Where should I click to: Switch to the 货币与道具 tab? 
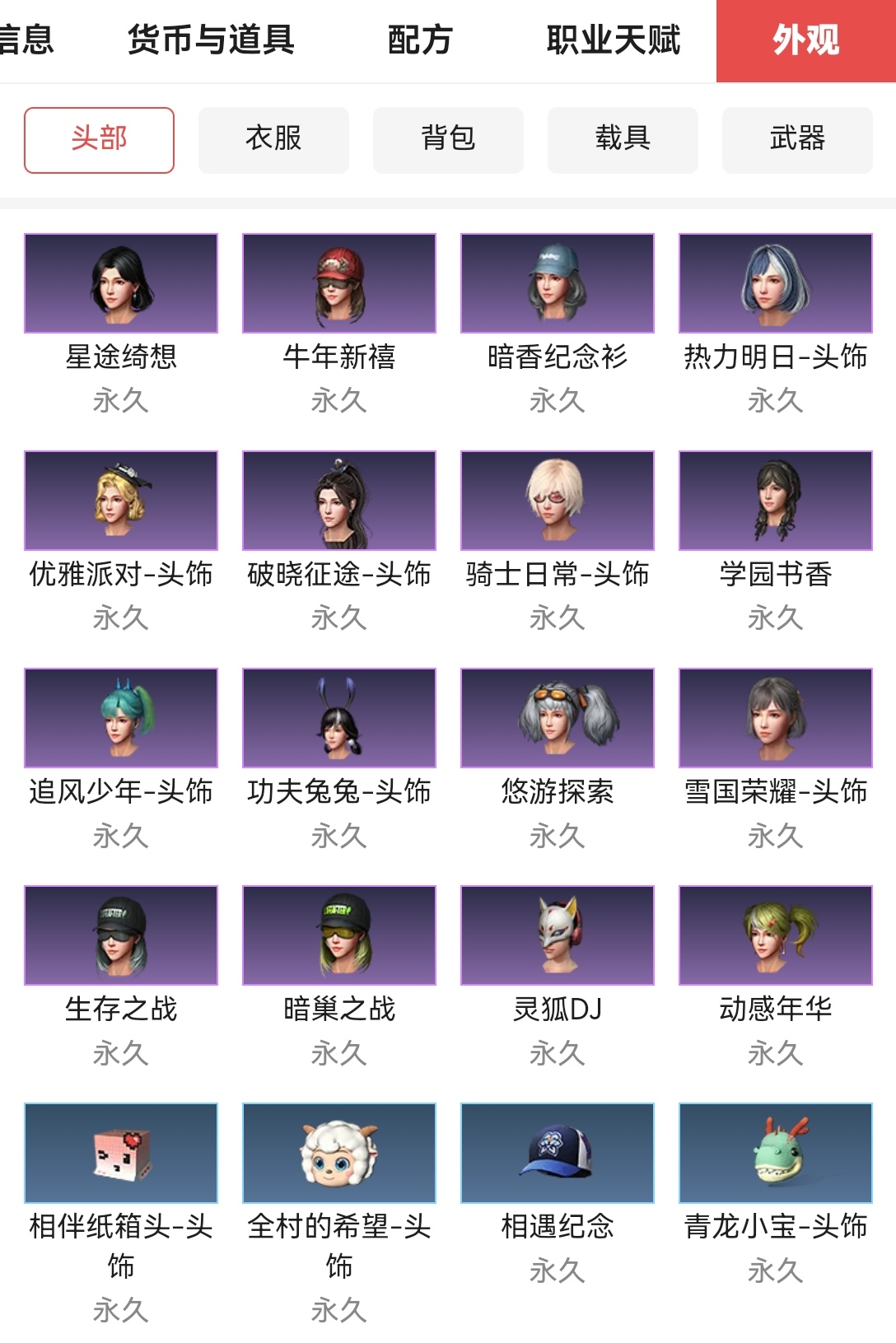211,40
